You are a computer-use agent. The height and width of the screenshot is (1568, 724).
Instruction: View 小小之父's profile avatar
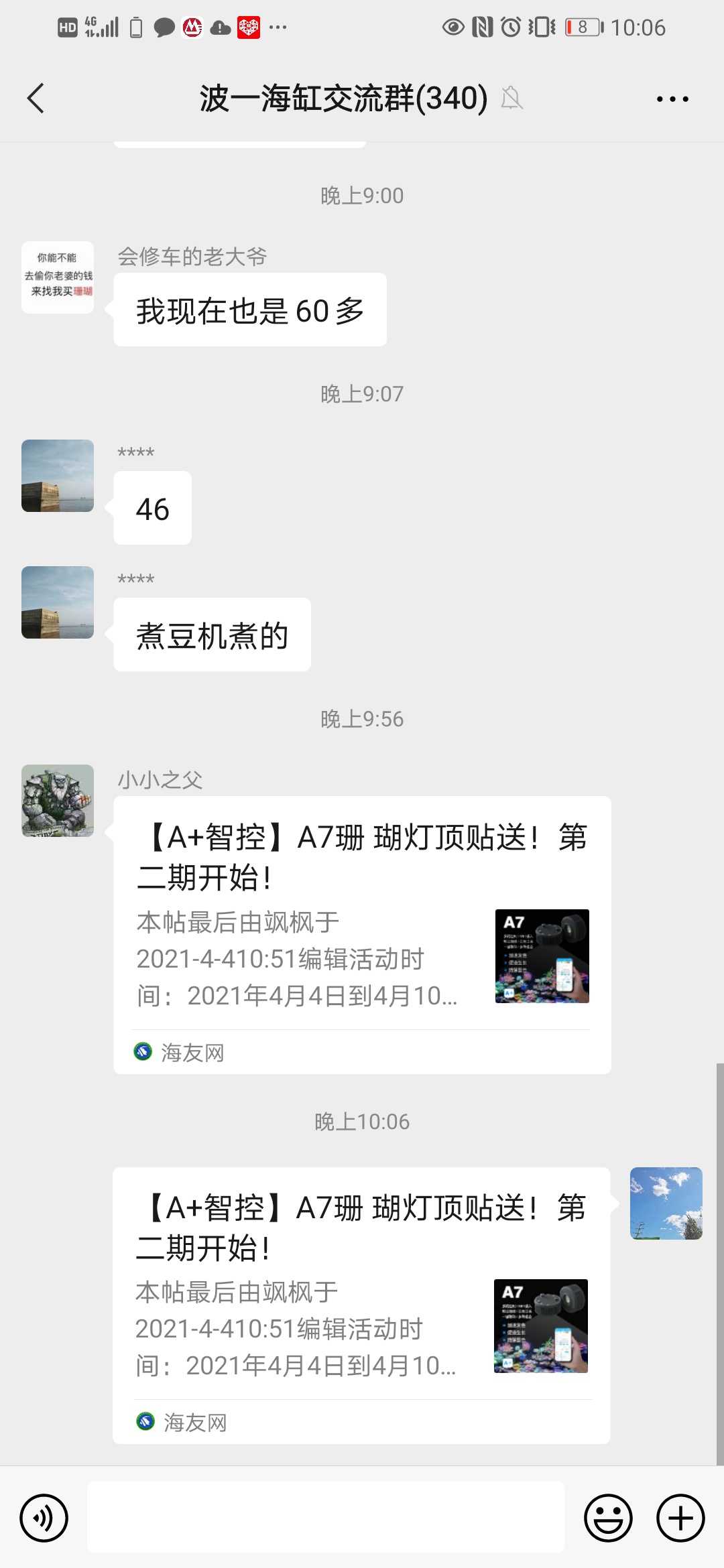point(58,801)
